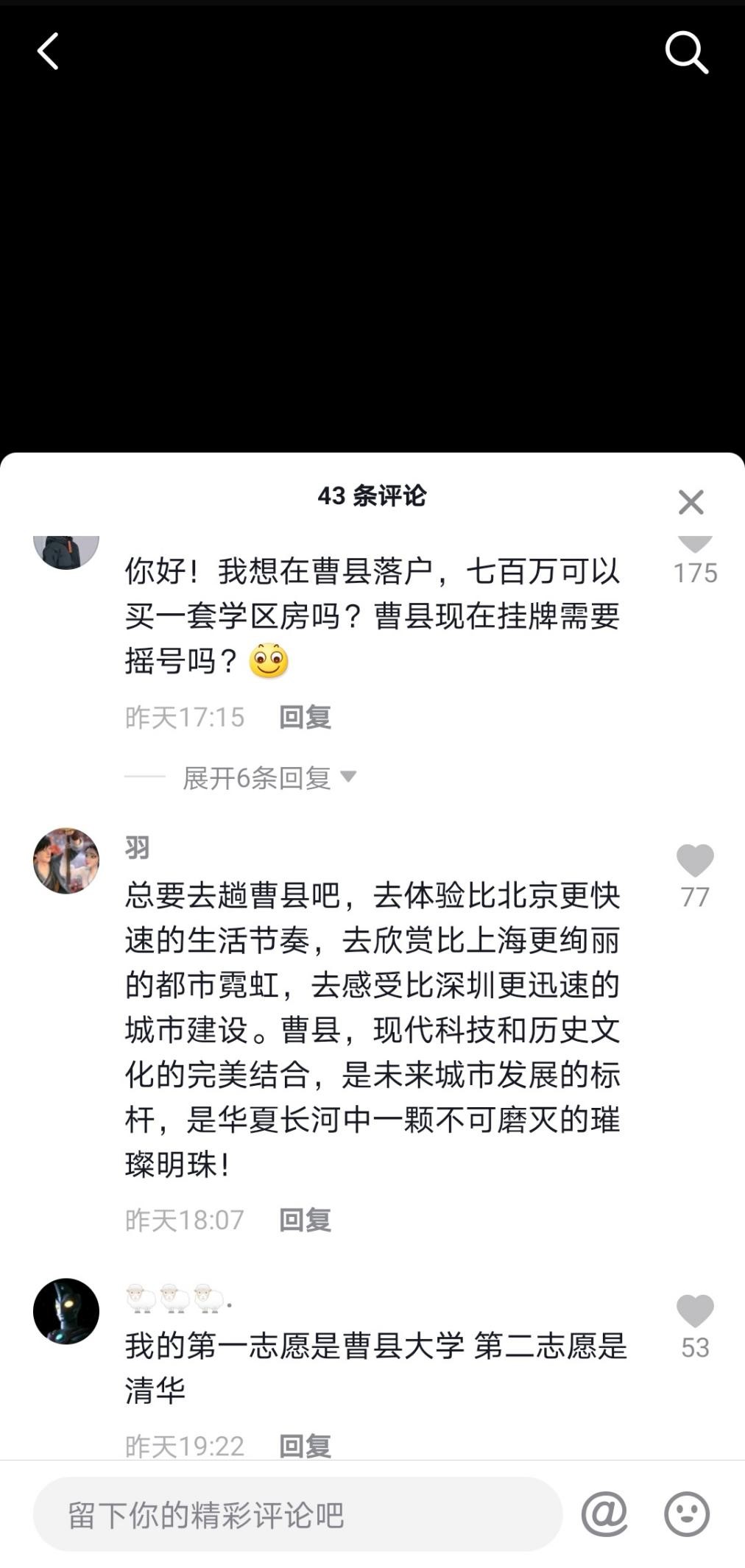Like the 曹县大学 comment

(695, 1311)
